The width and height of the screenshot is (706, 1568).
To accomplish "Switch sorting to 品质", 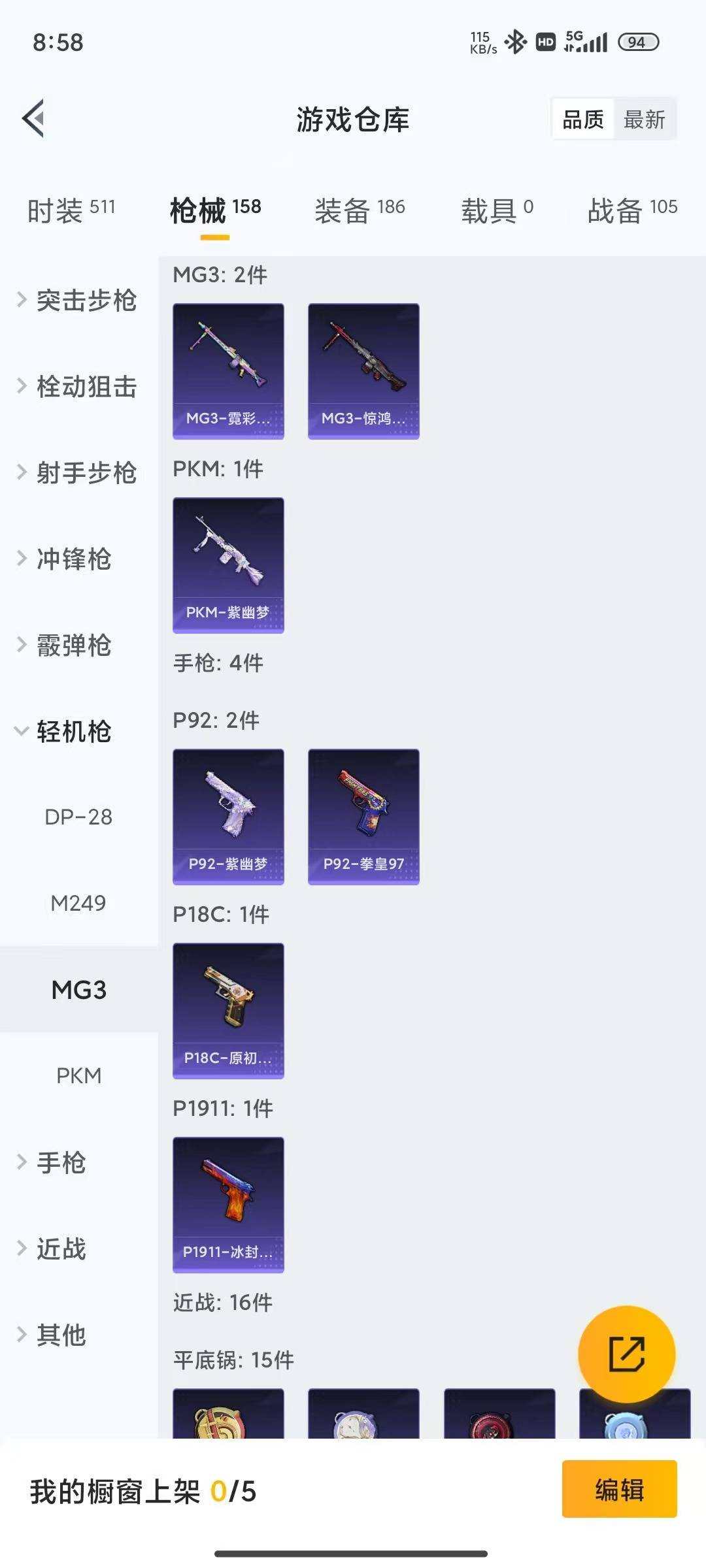I will tap(584, 120).
